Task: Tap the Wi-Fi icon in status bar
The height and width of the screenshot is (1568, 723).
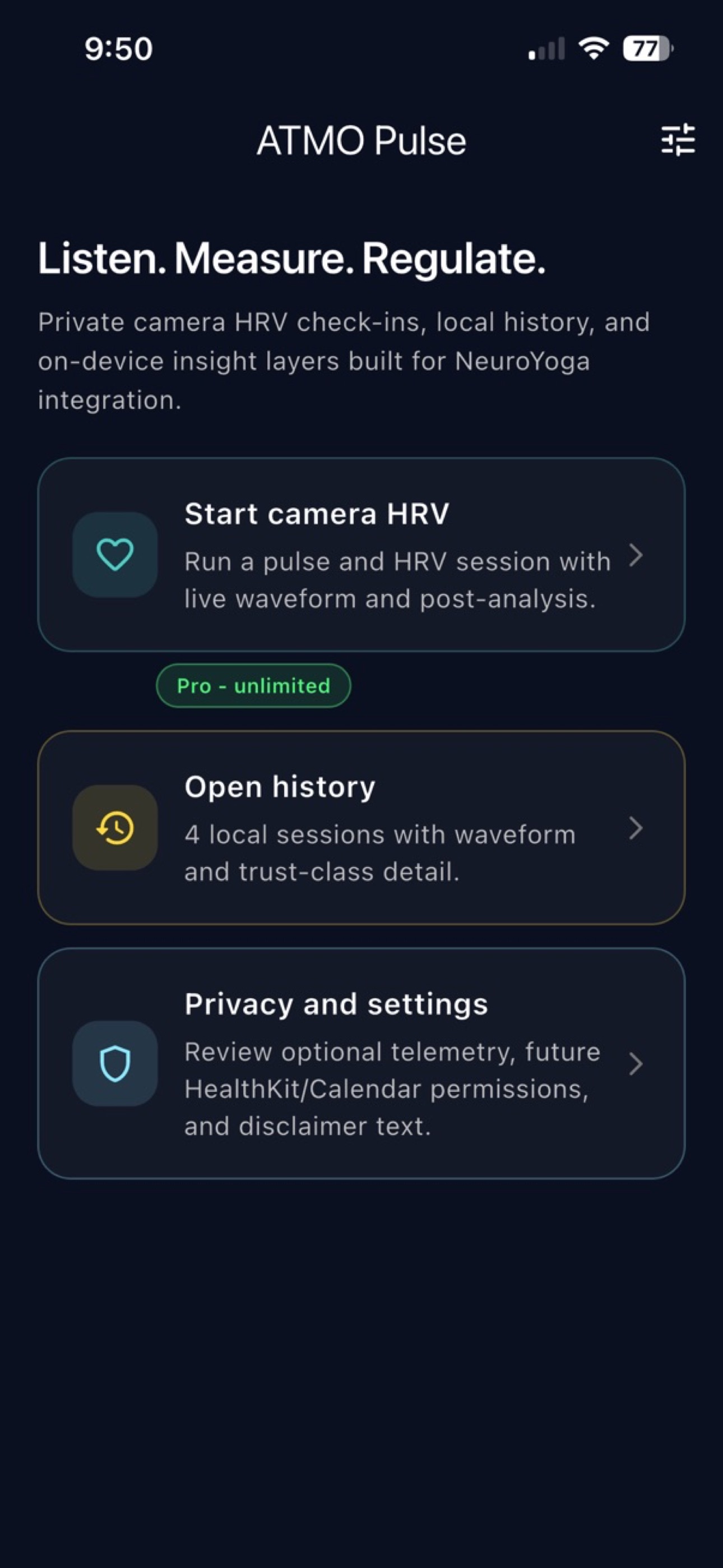Action: click(x=595, y=48)
